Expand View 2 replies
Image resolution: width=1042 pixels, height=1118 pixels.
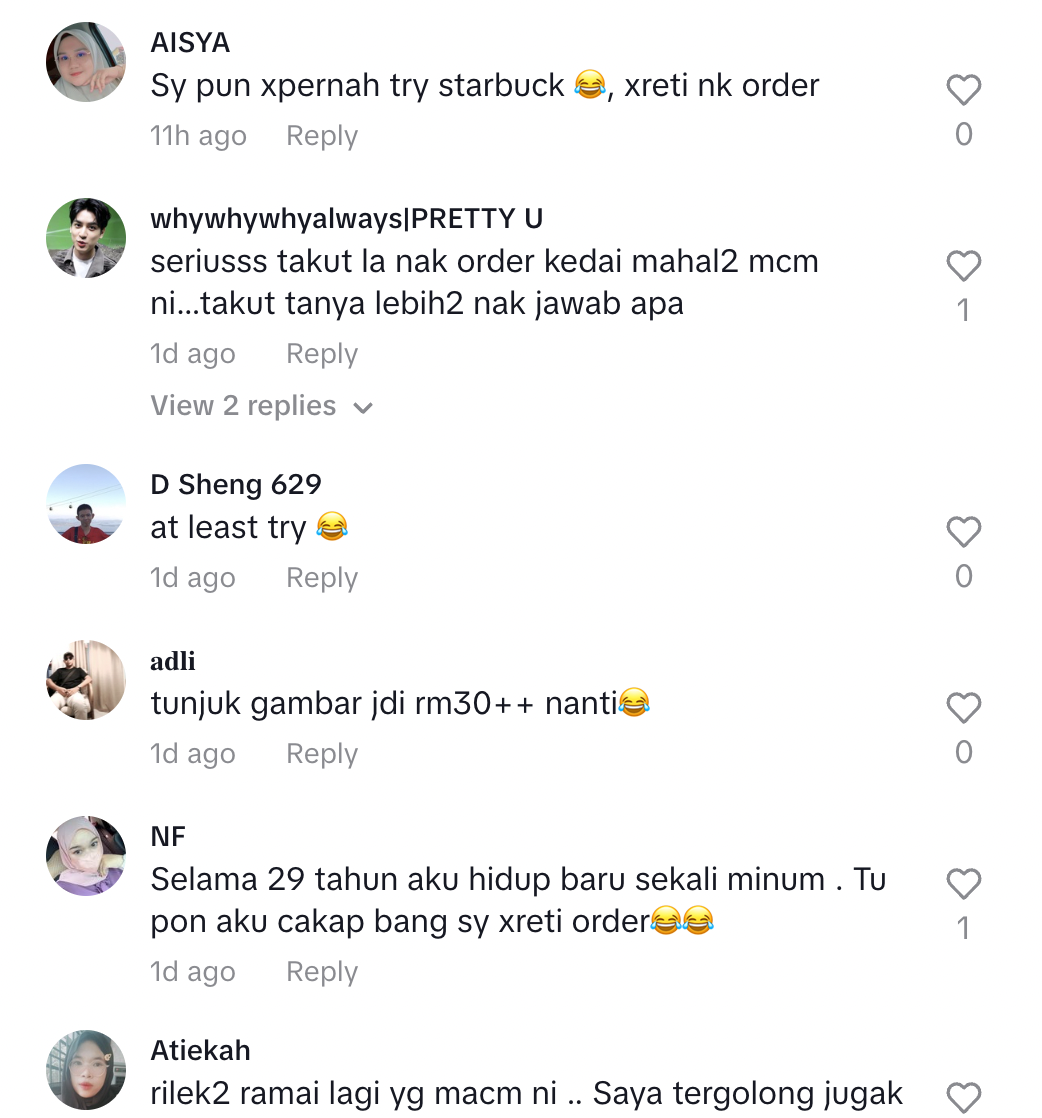tap(261, 406)
